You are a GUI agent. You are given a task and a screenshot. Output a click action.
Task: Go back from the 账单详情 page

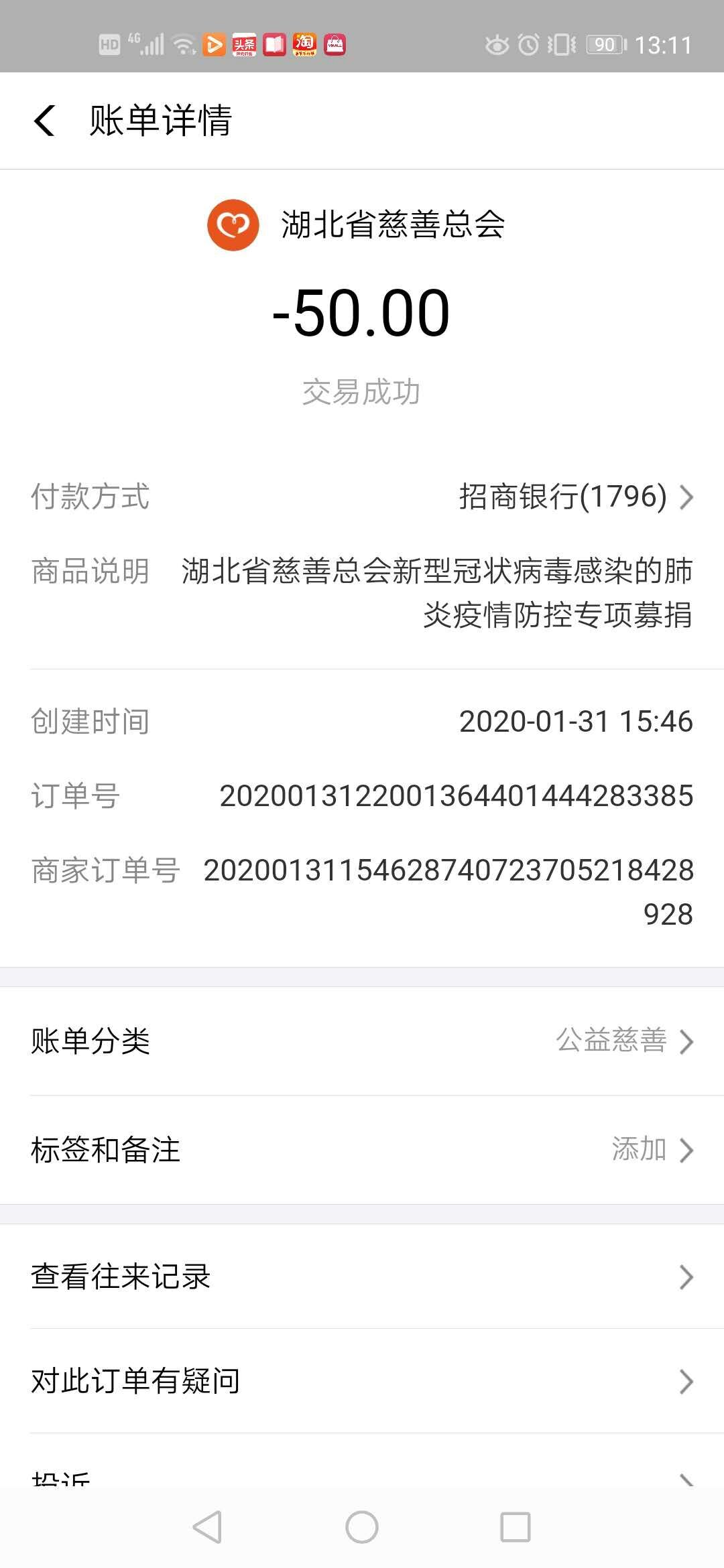(44, 121)
